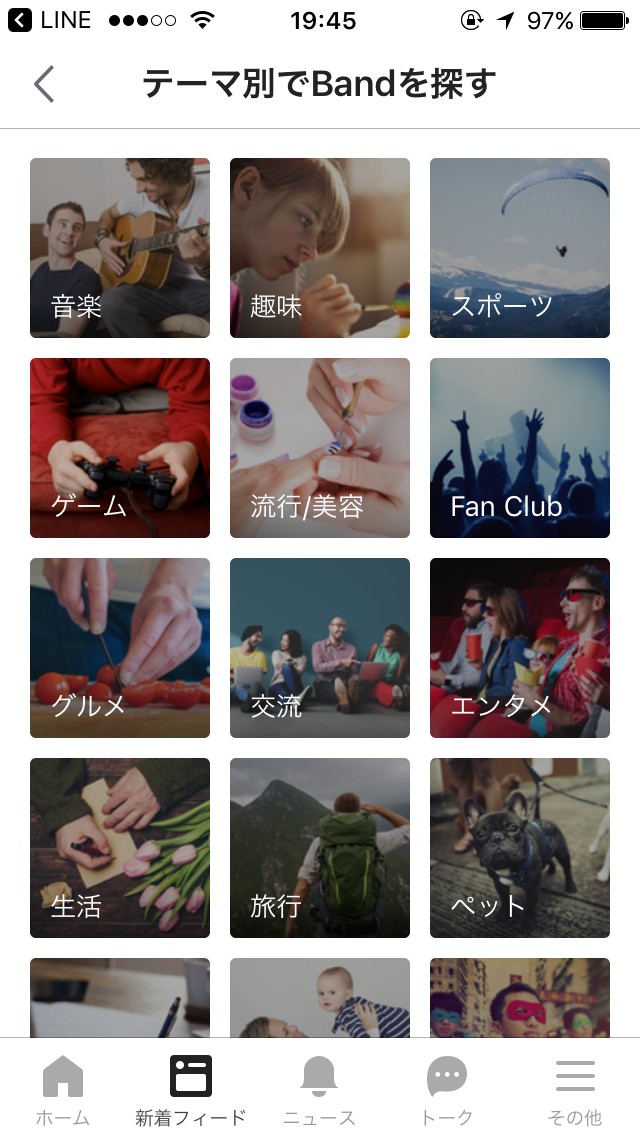Screen dimensions: 640x1136
Task: View the グルメ category
Action: (120, 648)
